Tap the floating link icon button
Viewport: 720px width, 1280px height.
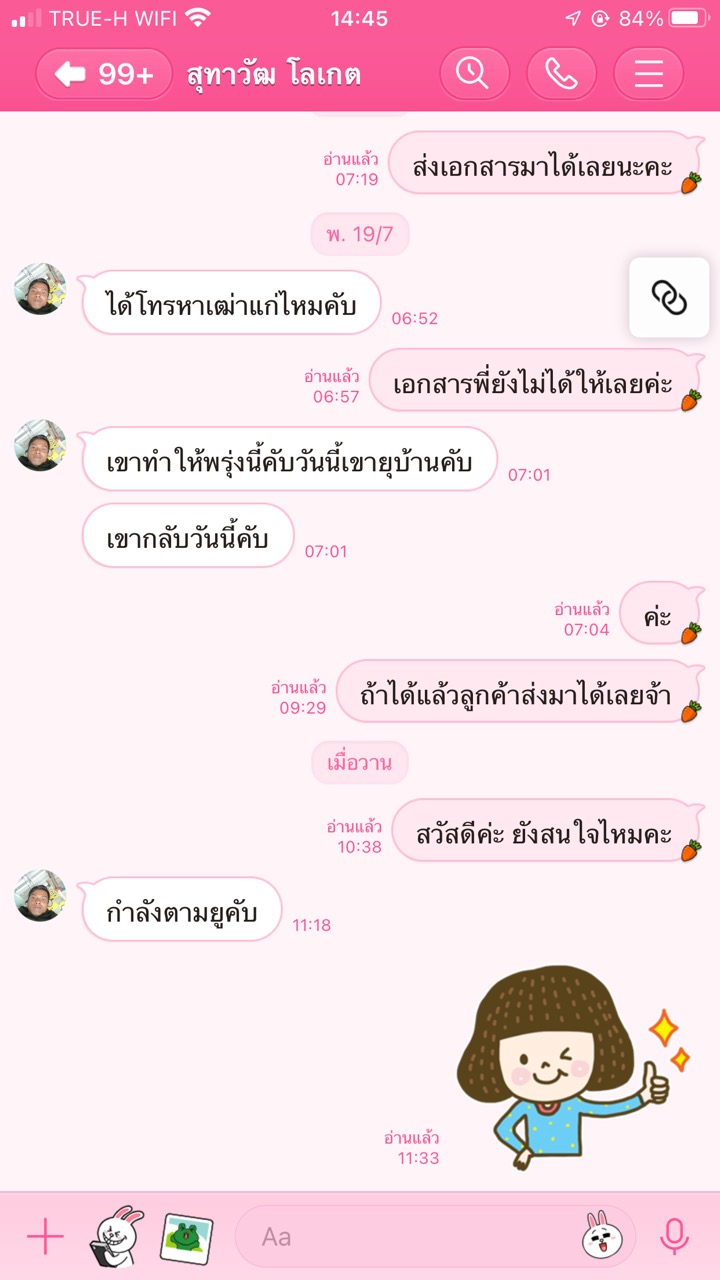click(x=669, y=297)
